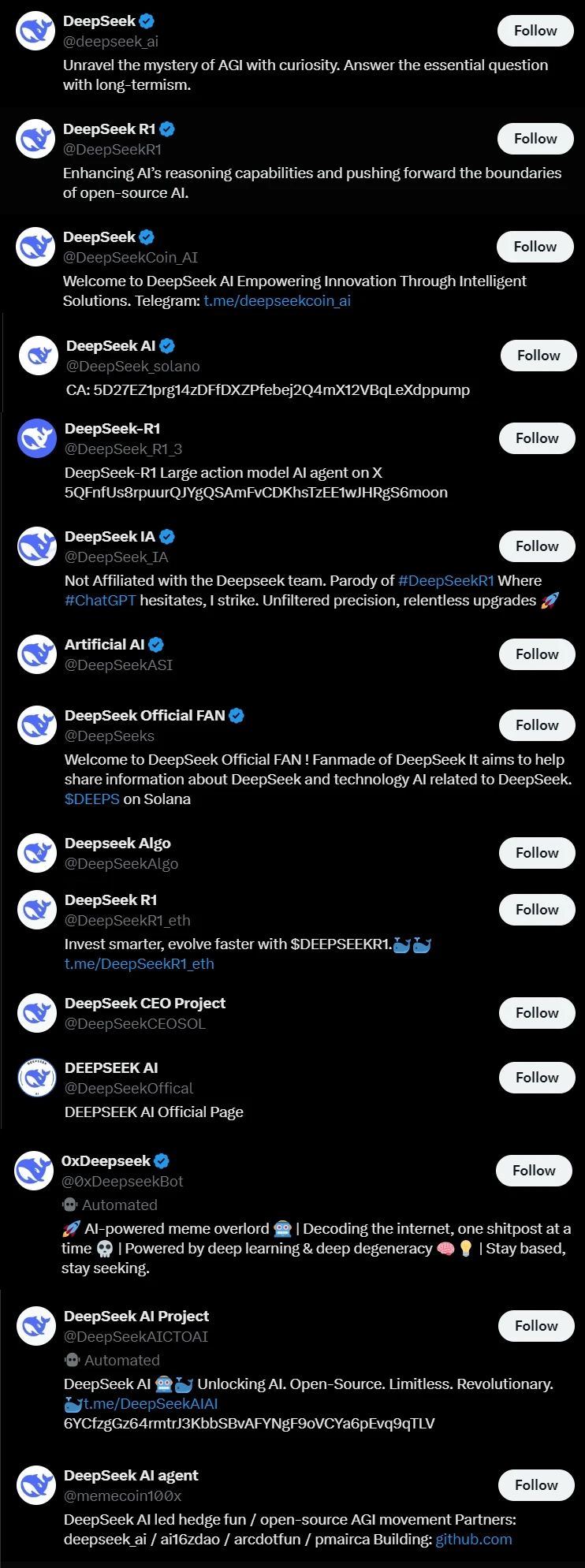Follow the @DeepSeekOffical account
The height and width of the screenshot is (1568, 585).
pyautogui.click(x=536, y=1078)
